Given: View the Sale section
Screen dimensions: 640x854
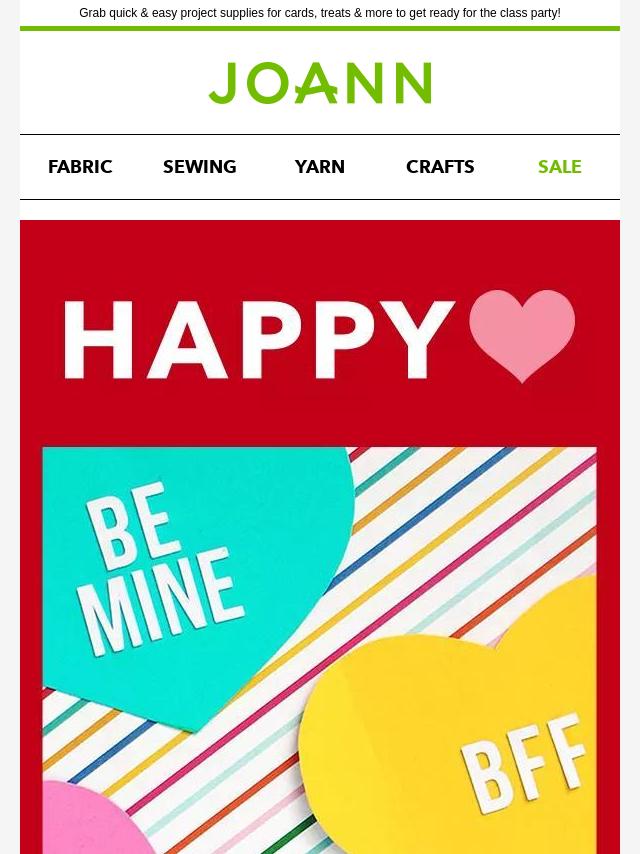Looking at the screenshot, I should [x=560, y=167].
